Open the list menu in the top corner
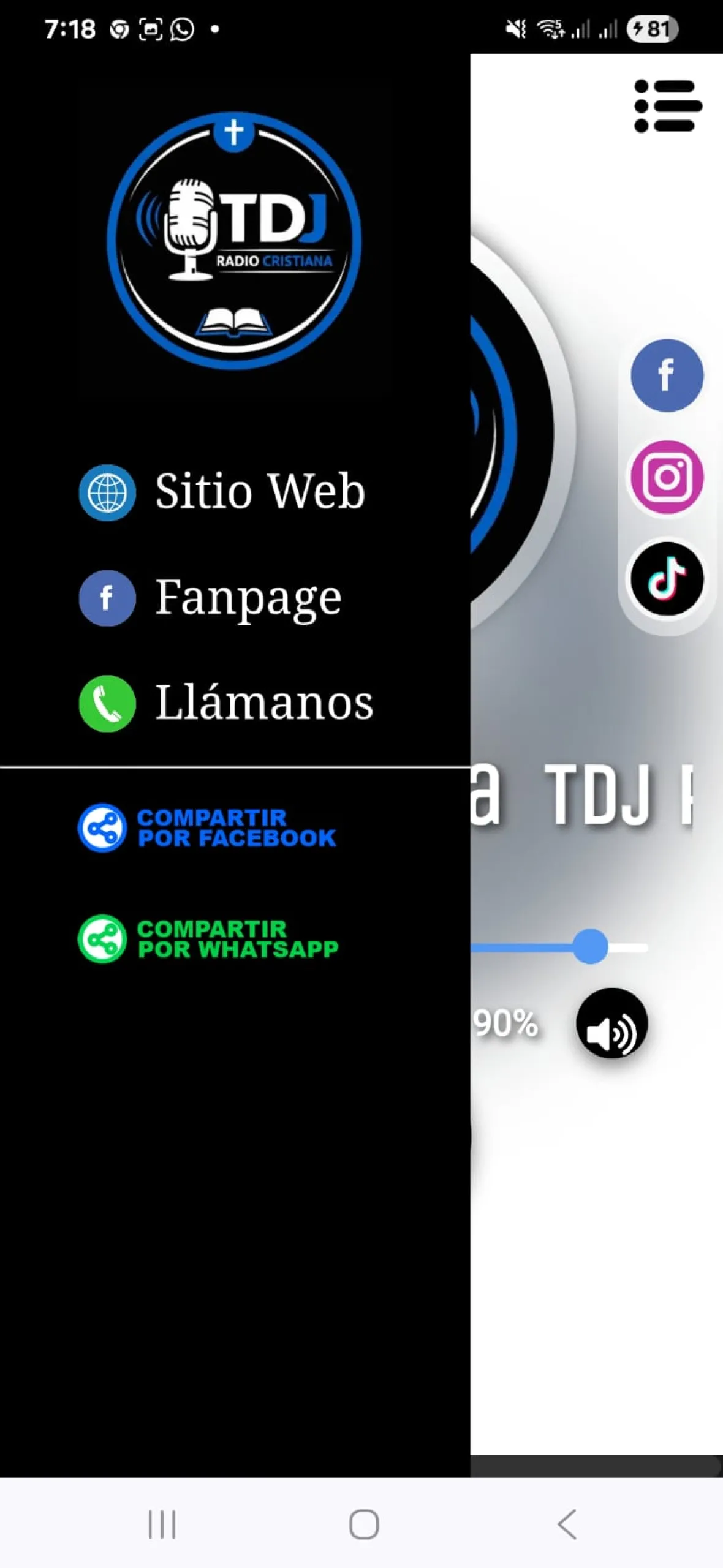Image resolution: width=723 pixels, height=1568 pixels. [667, 105]
